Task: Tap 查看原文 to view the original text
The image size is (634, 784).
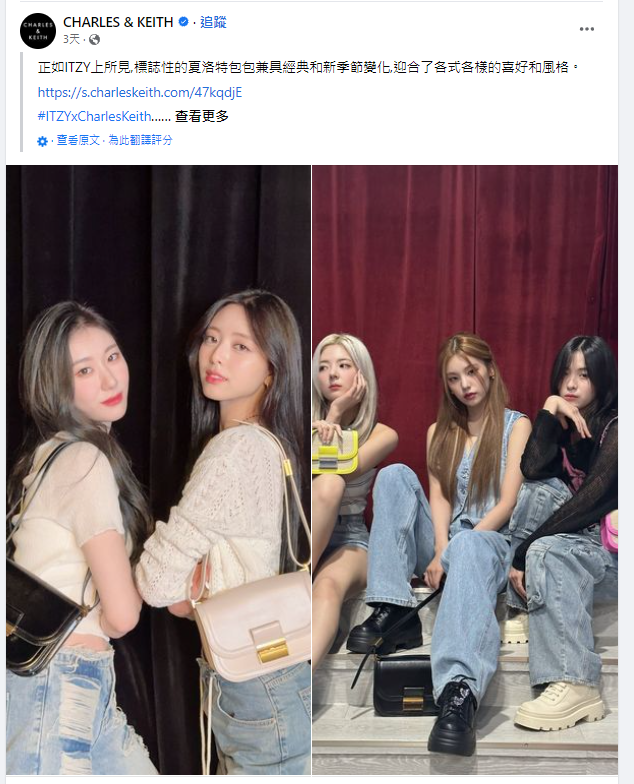Action: tap(78, 141)
